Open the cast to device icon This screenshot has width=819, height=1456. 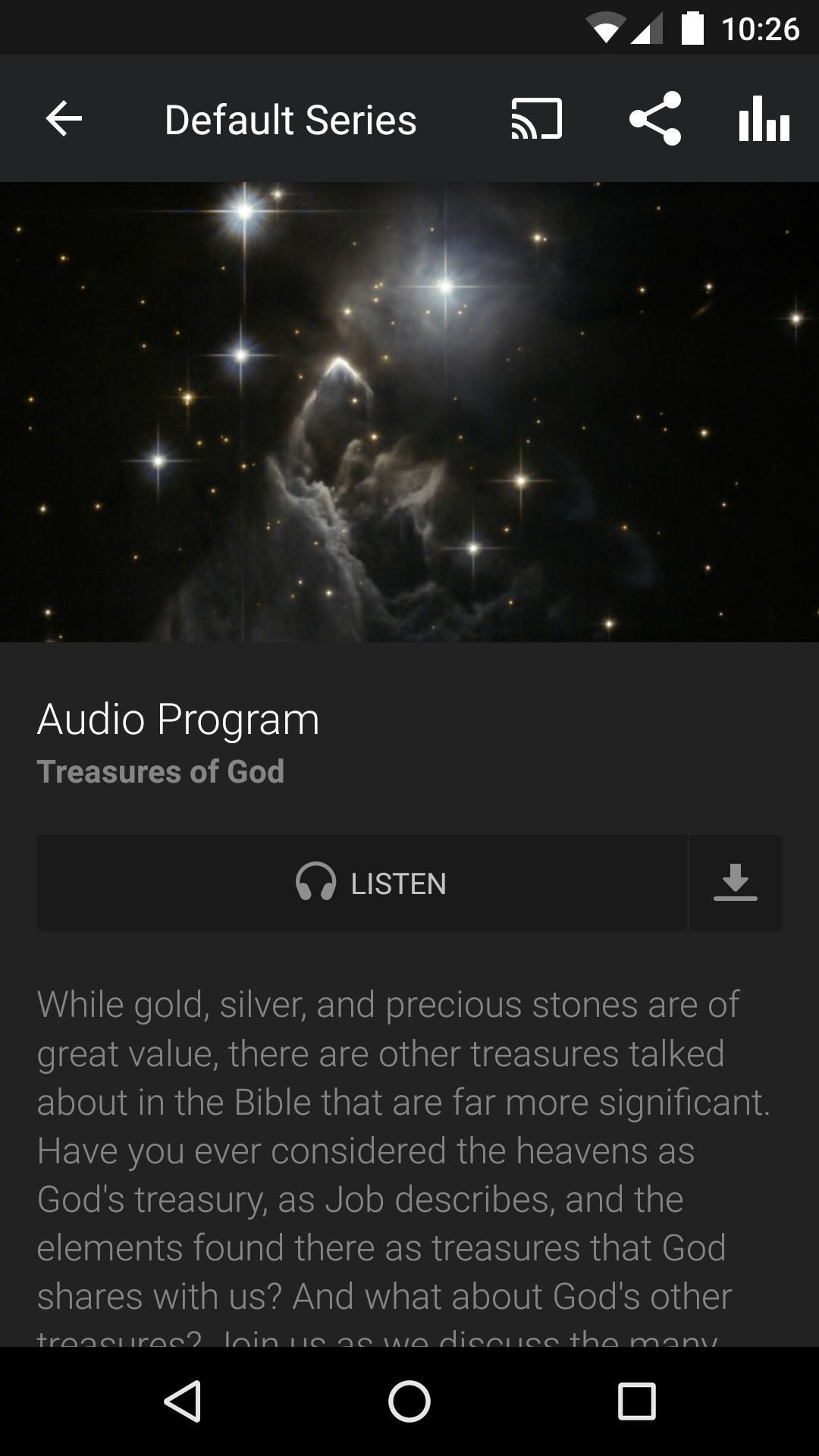pyautogui.click(x=537, y=119)
